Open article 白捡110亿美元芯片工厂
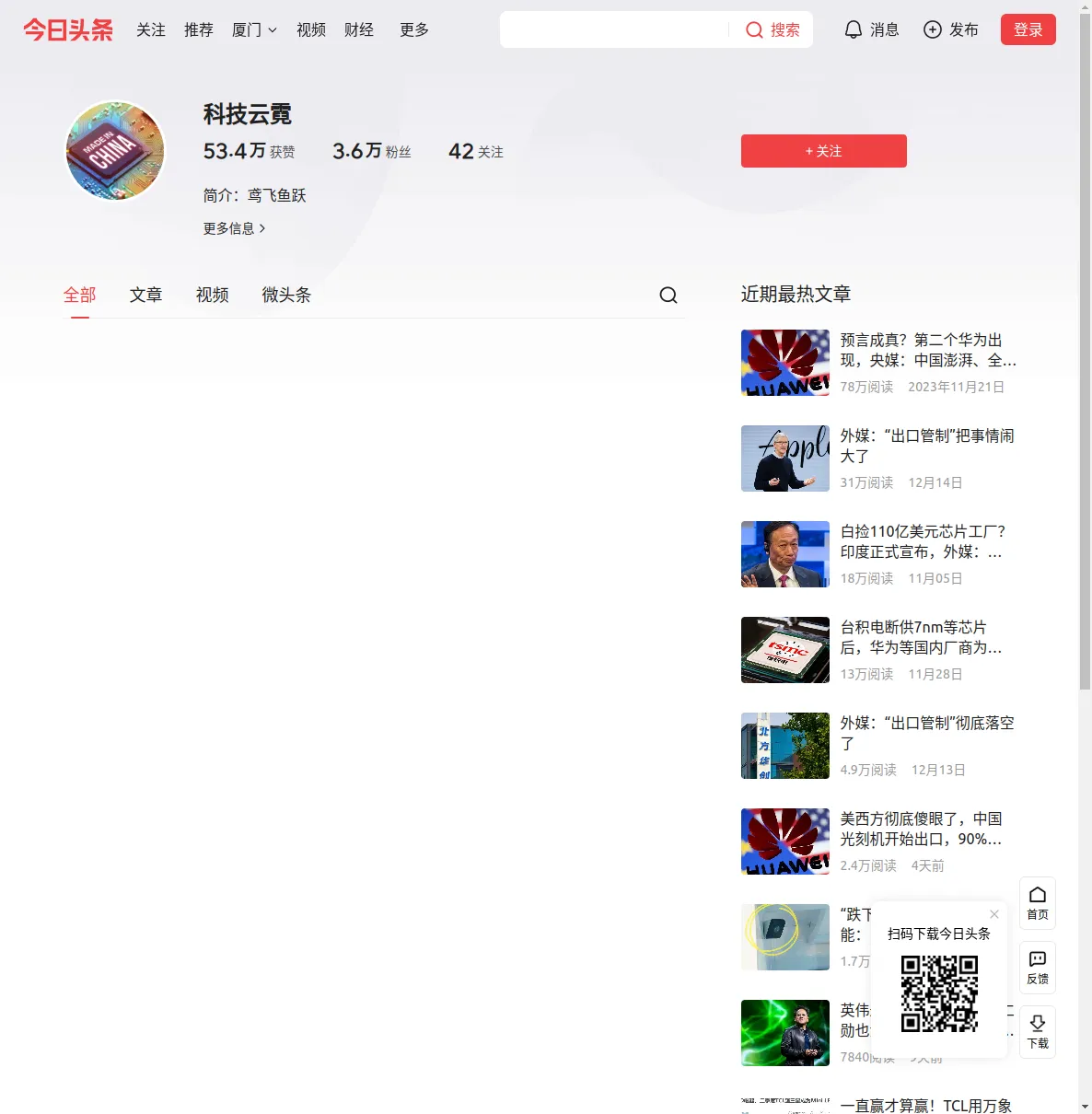This screenshot has height=1114, width=1092. pyautogui.click(x=923, y=541)
